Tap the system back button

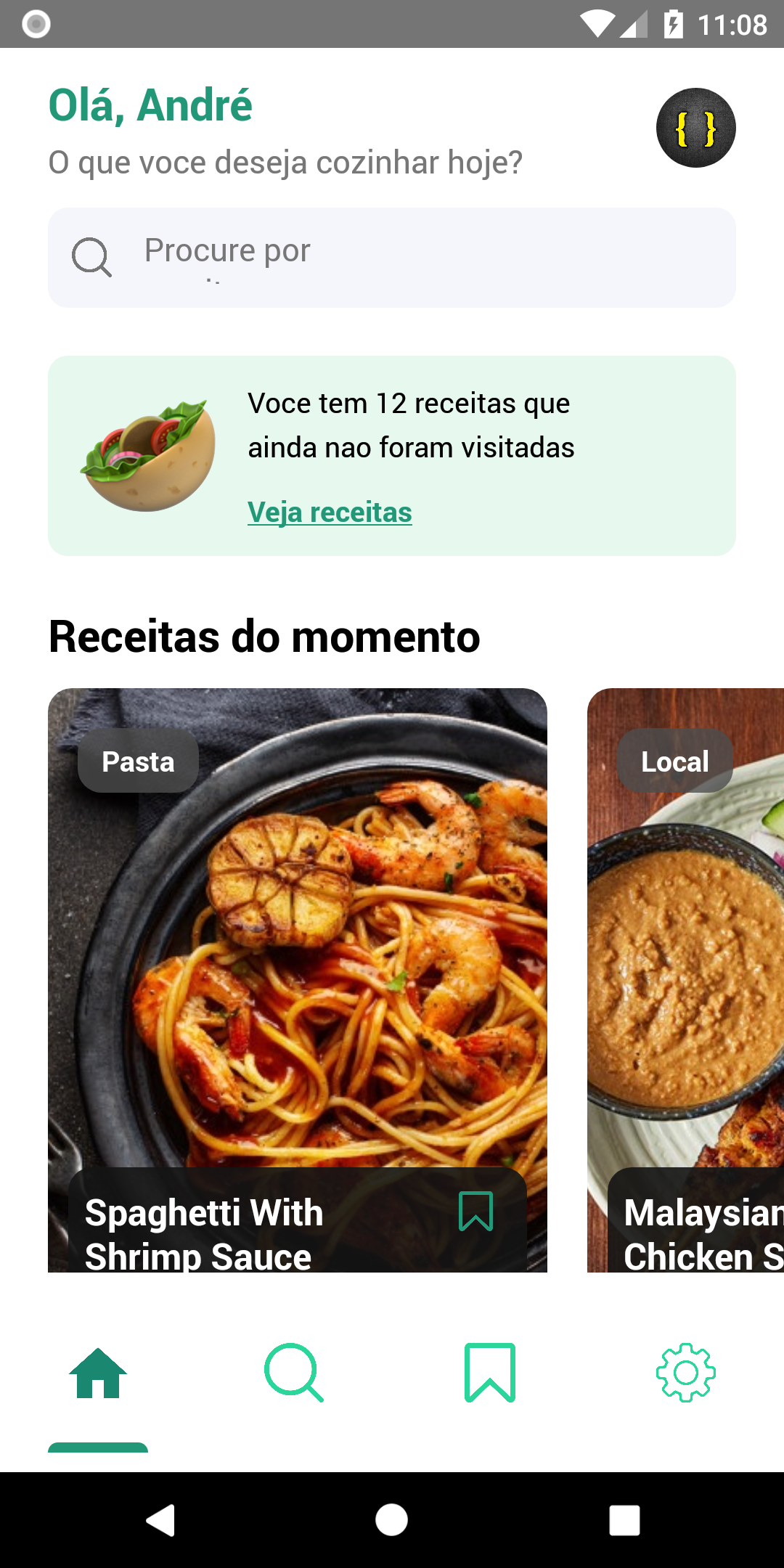click(161, 1520)
